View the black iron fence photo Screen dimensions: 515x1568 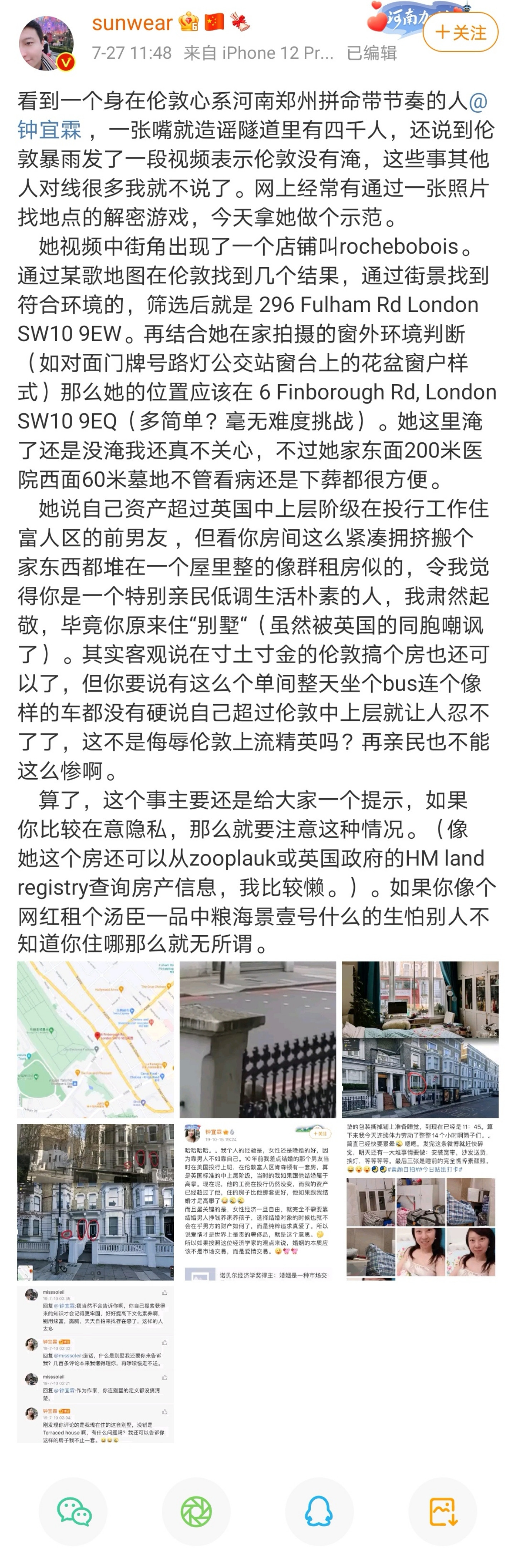tap(257, 1039)
